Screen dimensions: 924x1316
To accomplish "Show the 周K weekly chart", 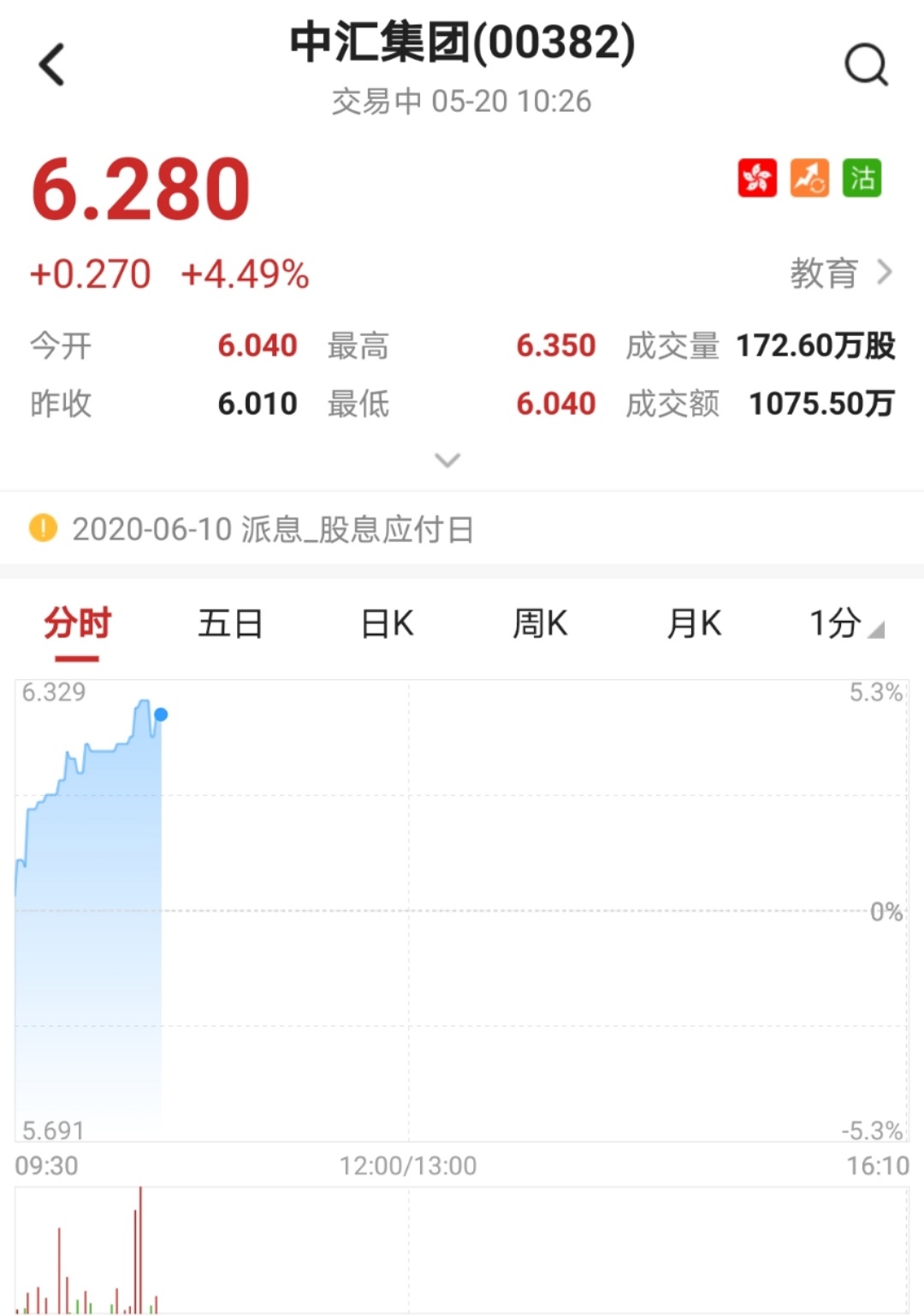I will (x=540, y=624).
